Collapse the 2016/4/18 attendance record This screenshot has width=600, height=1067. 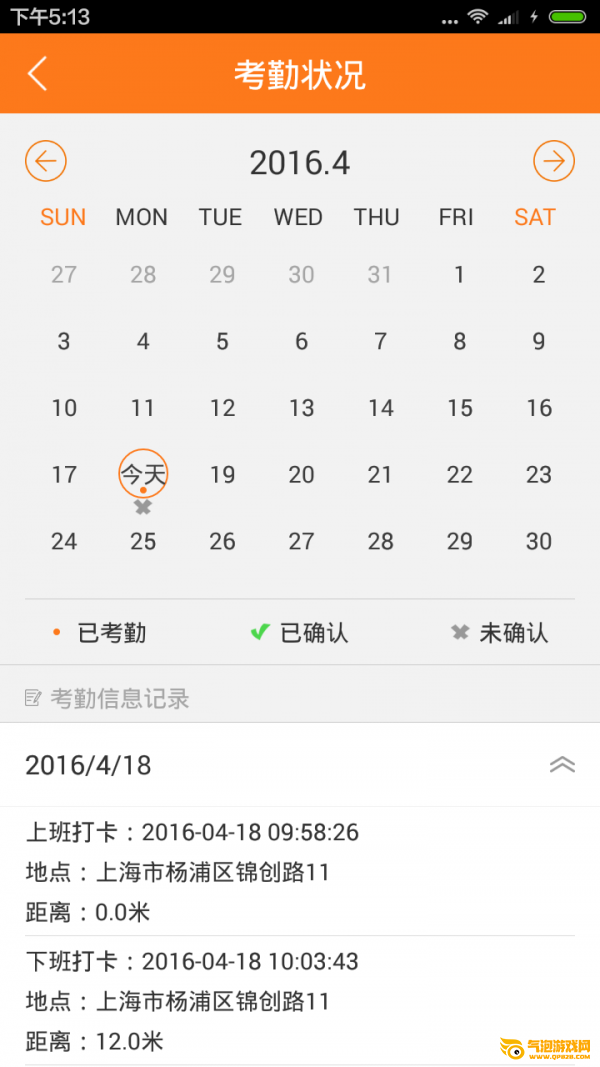click(562, 765)
